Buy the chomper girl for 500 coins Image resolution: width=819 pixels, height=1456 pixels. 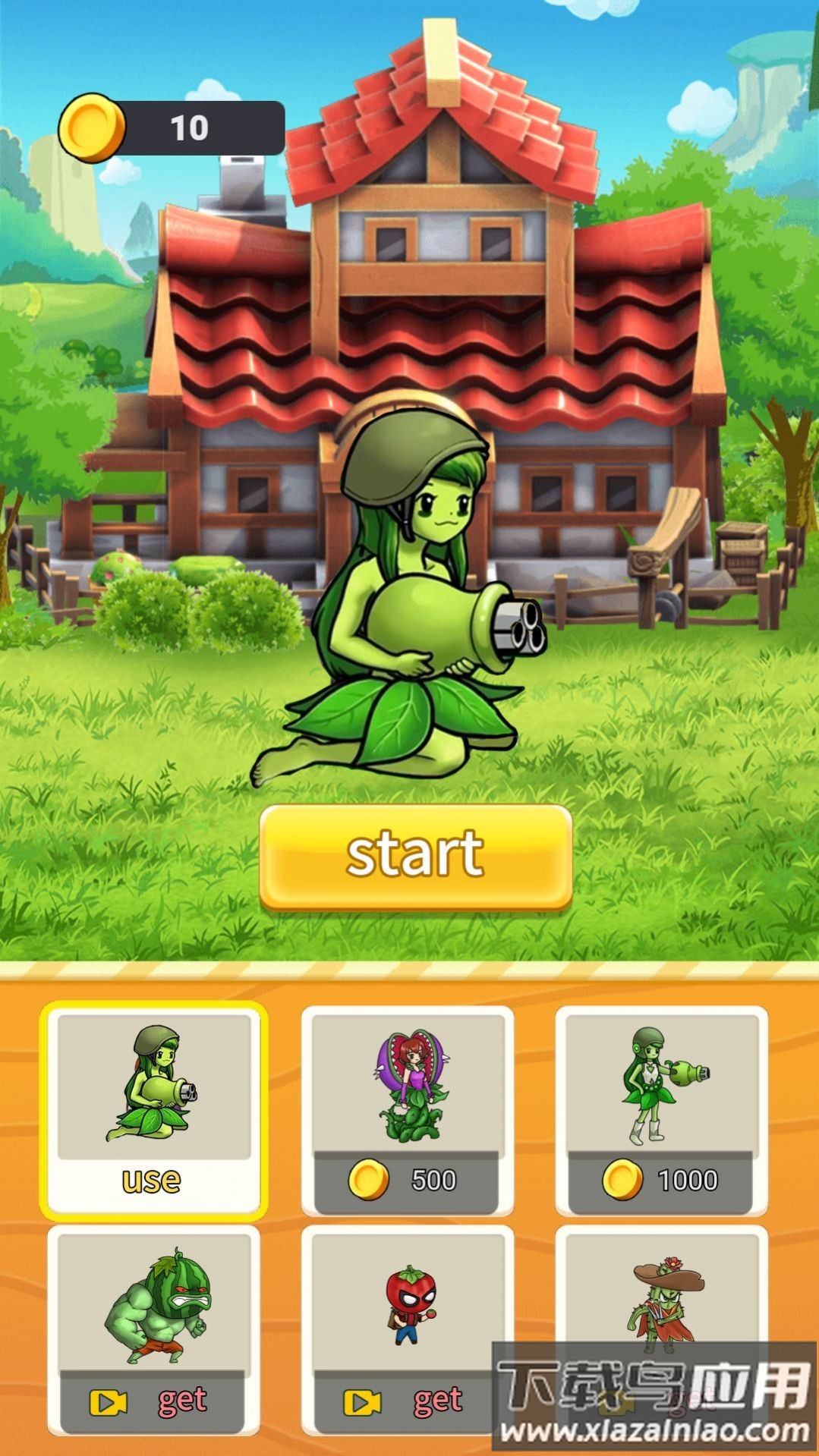[x=408, y=1108]
